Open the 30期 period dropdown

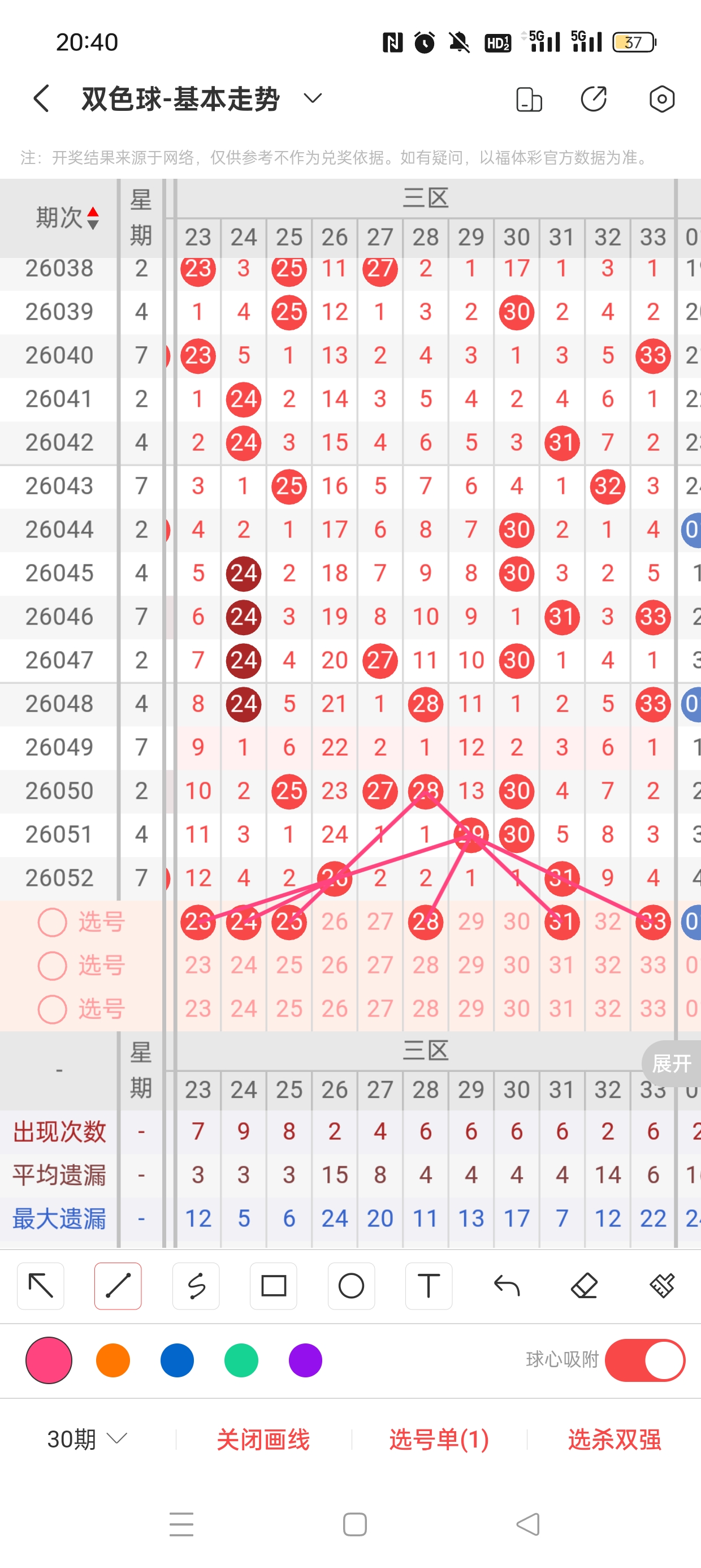[87, 1440]
